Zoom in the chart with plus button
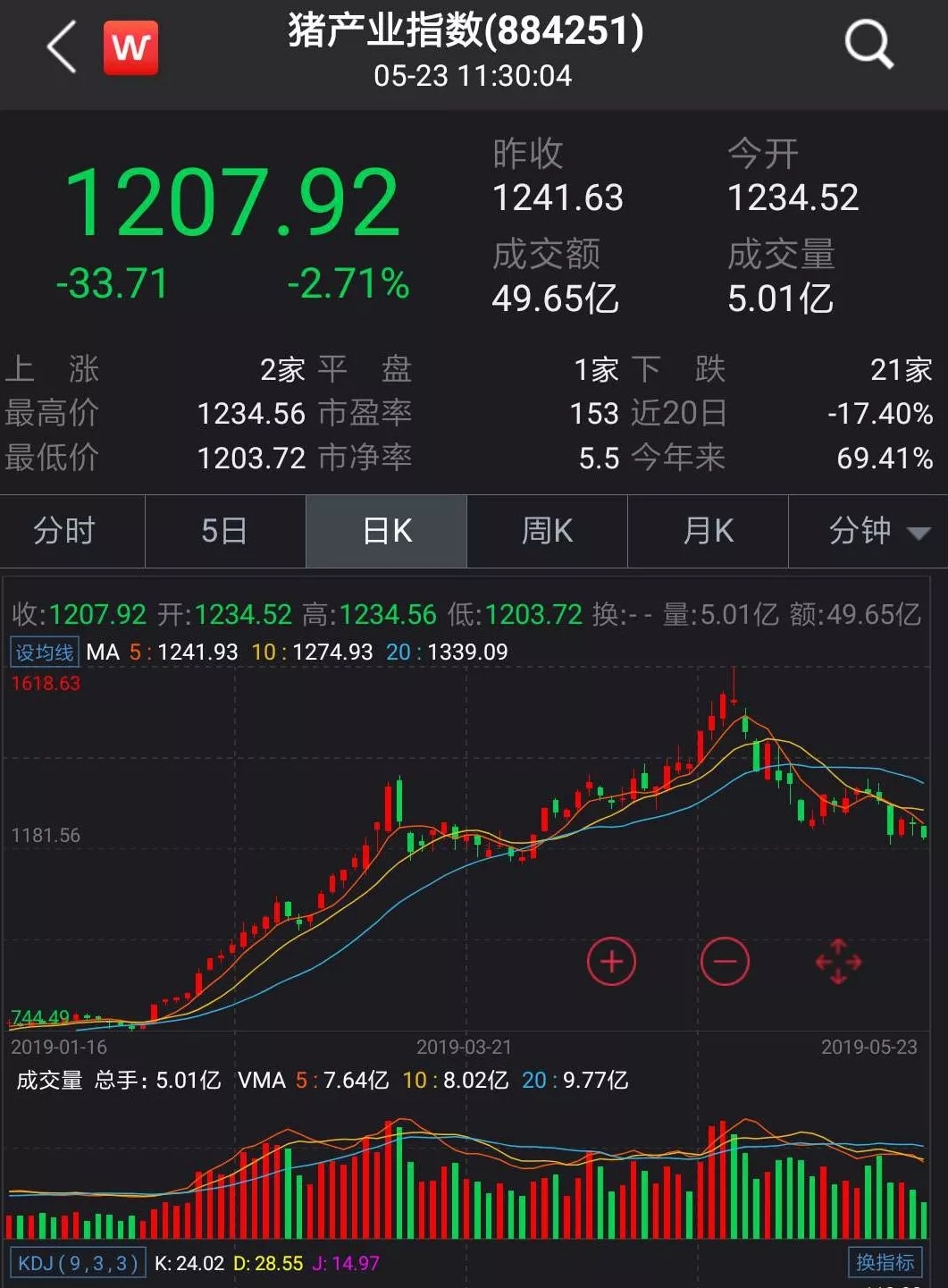Image resolution: width=948 pixels, height=1288 pixels. [611, 962]
